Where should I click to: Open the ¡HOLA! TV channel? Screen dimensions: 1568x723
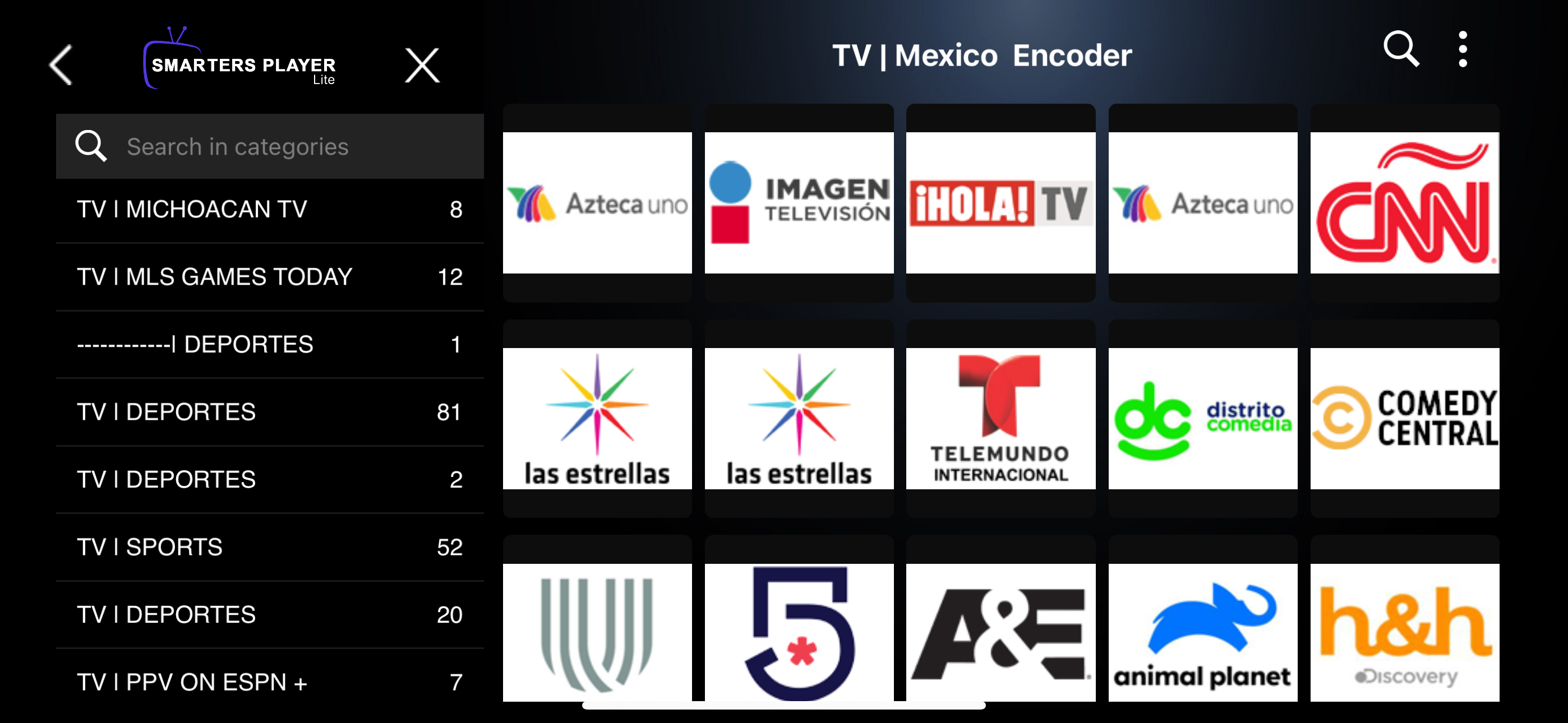click(x=1000, y=203)
